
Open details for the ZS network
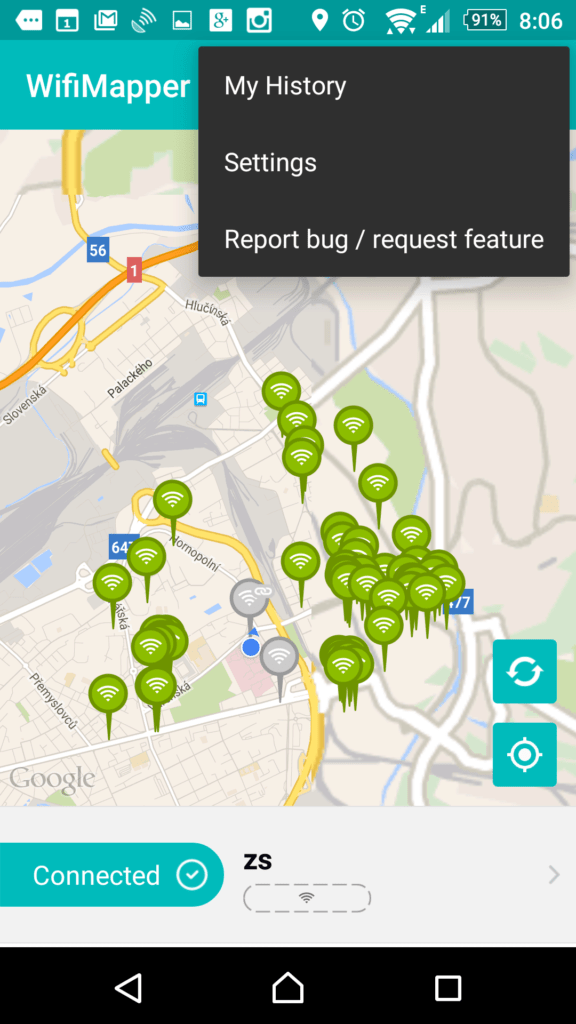(398, 876)
